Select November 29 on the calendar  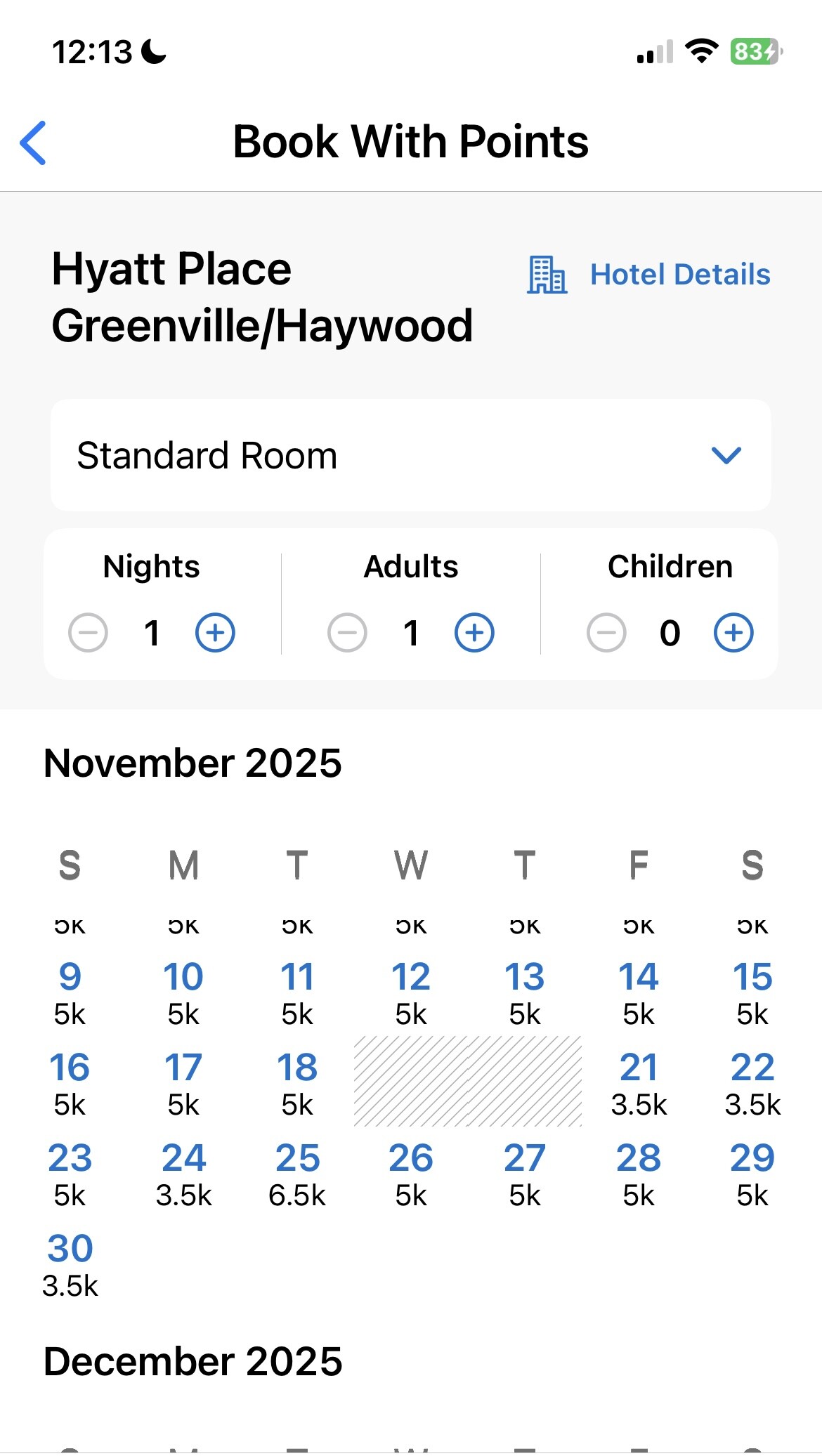pyautogui.click(x=752, y=1174)
